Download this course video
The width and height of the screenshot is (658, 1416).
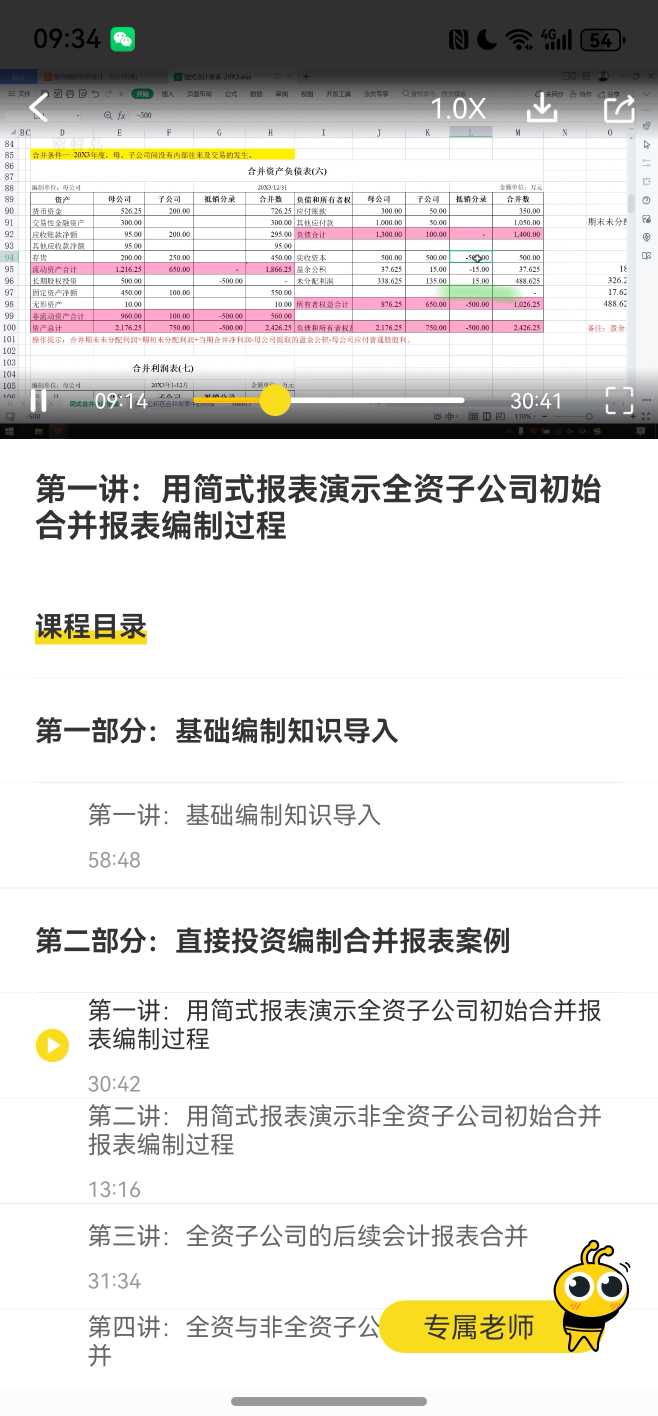pyautogui.click(x=541, y=107)
